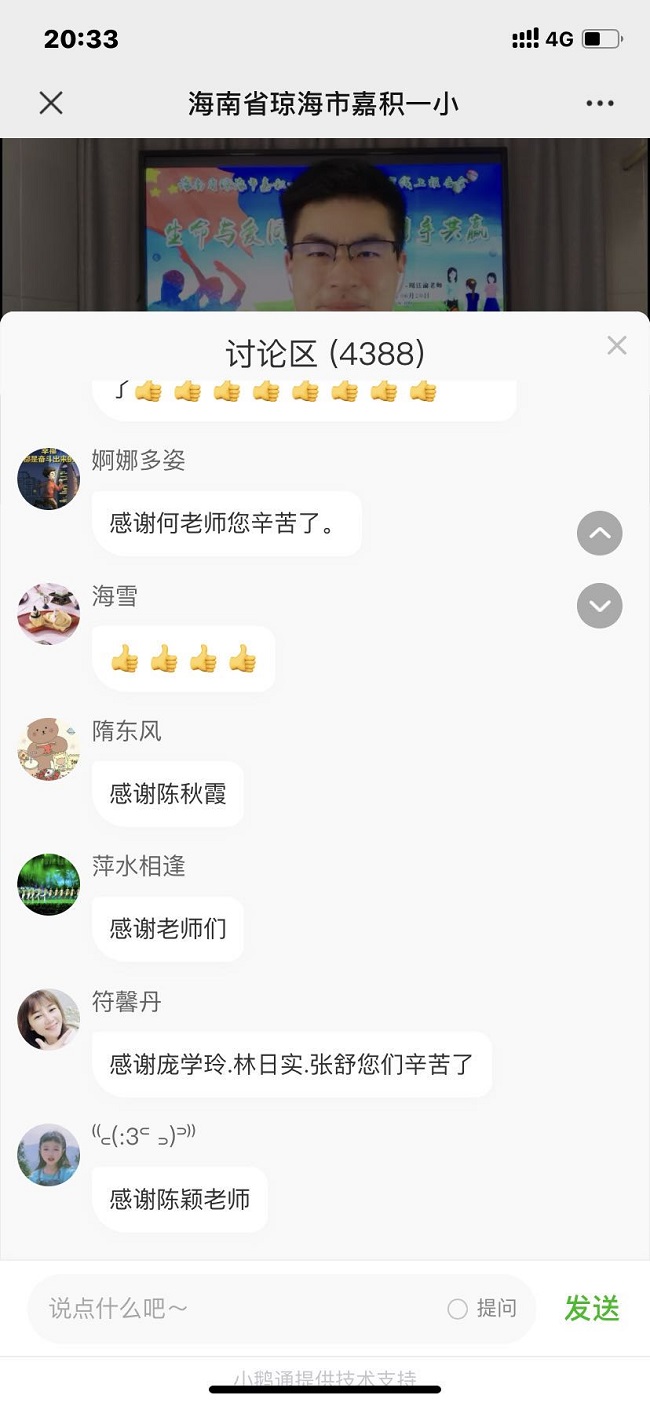Screen dimensions: 650x1406
Task: Close the webpage with the X icon
Action: pyautogui.click(x=51, y=103)
